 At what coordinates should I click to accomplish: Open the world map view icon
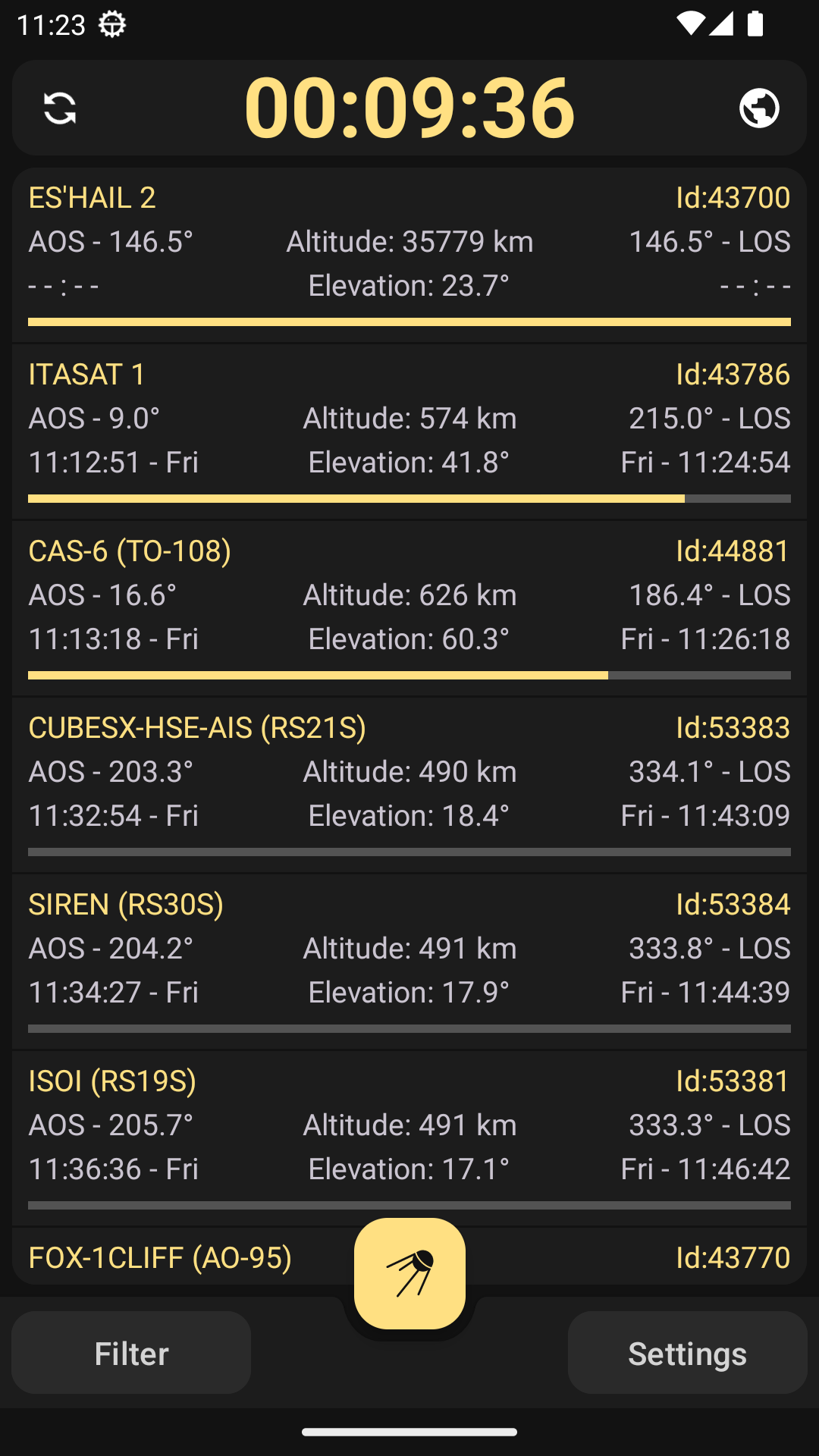coord(759,108)
